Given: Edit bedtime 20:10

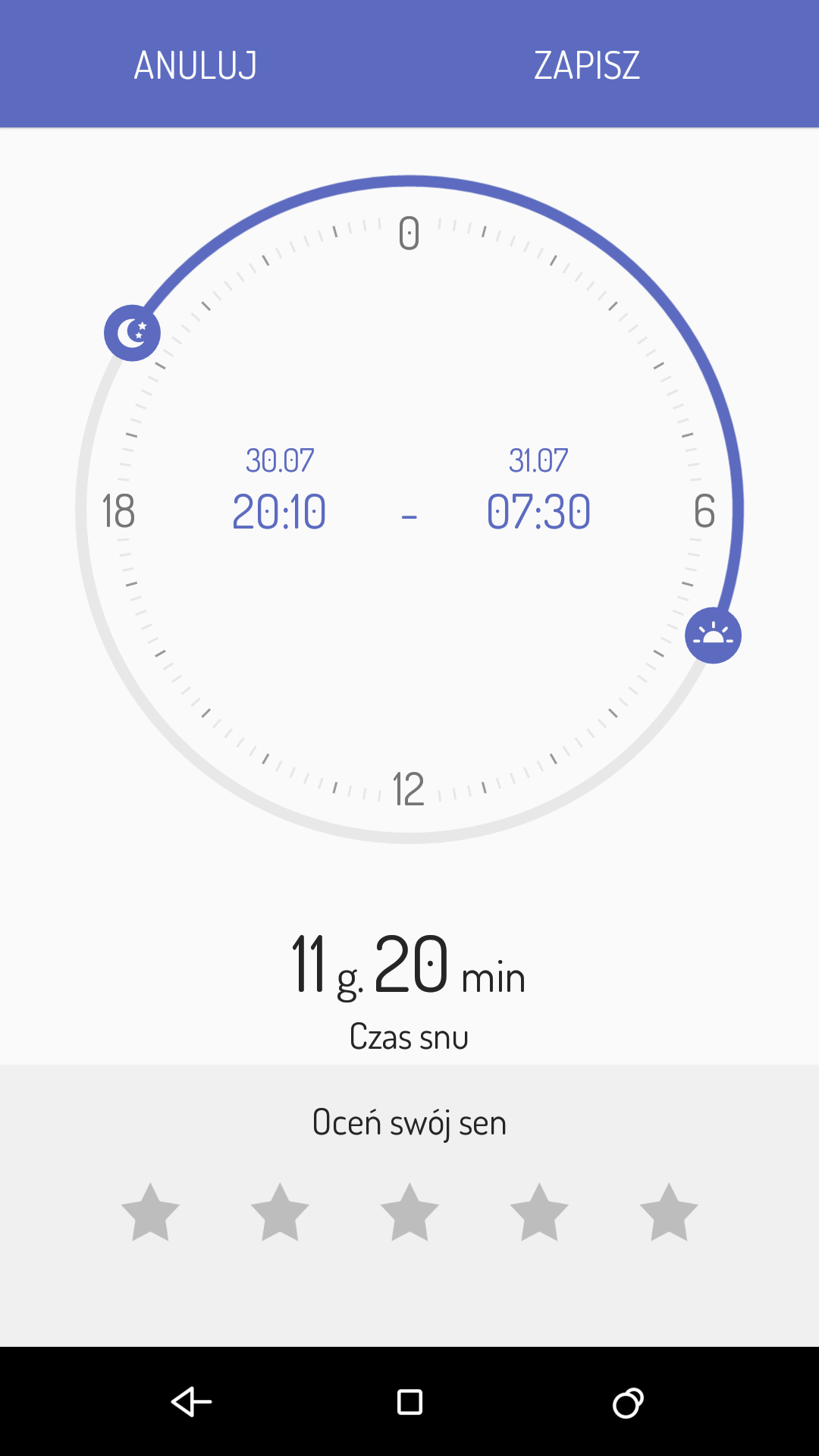Looking at the screenshot, I should pyautogui.click(x=279, y=511).
